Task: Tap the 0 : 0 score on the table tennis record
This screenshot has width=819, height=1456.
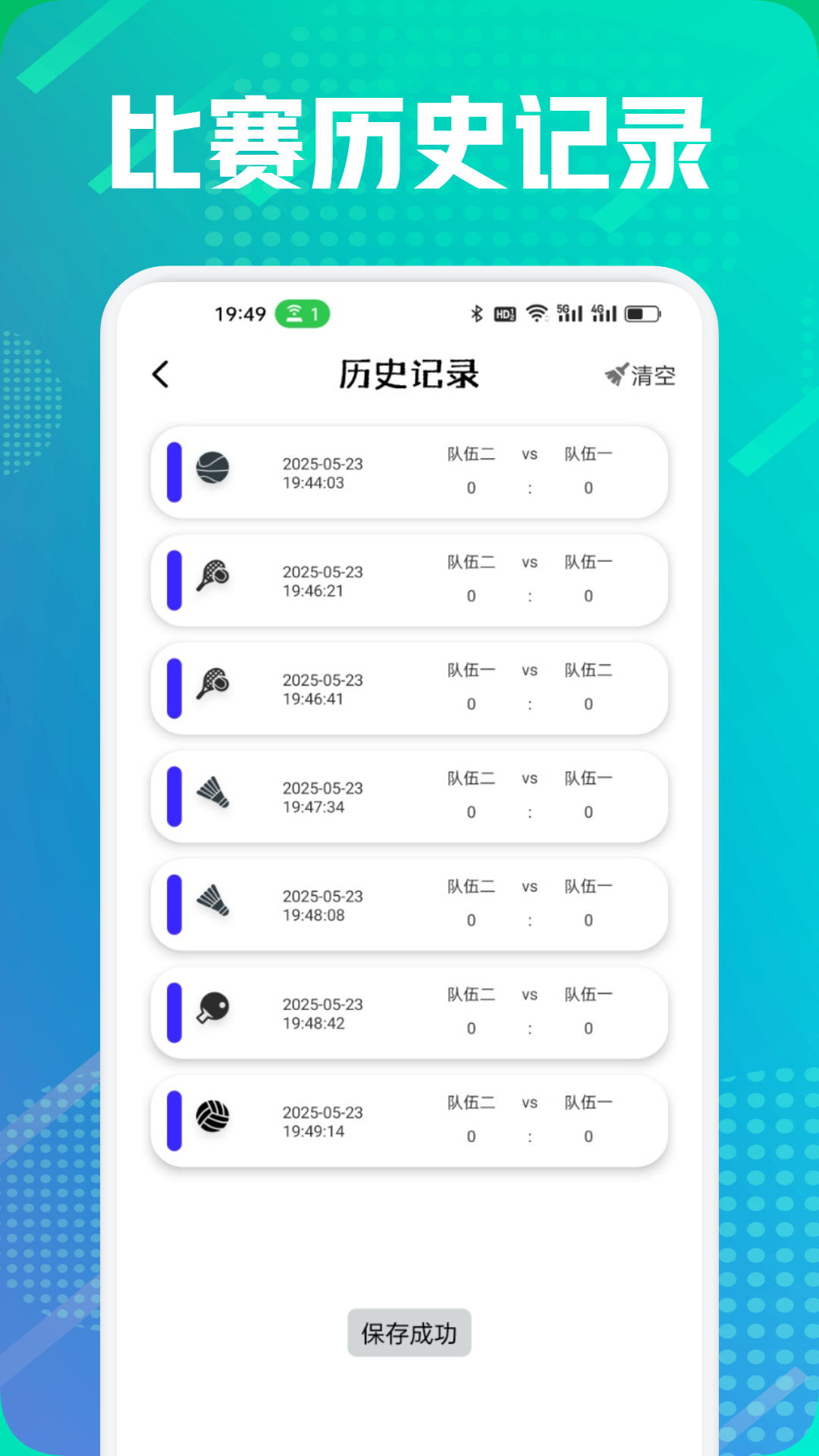Action: (x=529, y=1028)
